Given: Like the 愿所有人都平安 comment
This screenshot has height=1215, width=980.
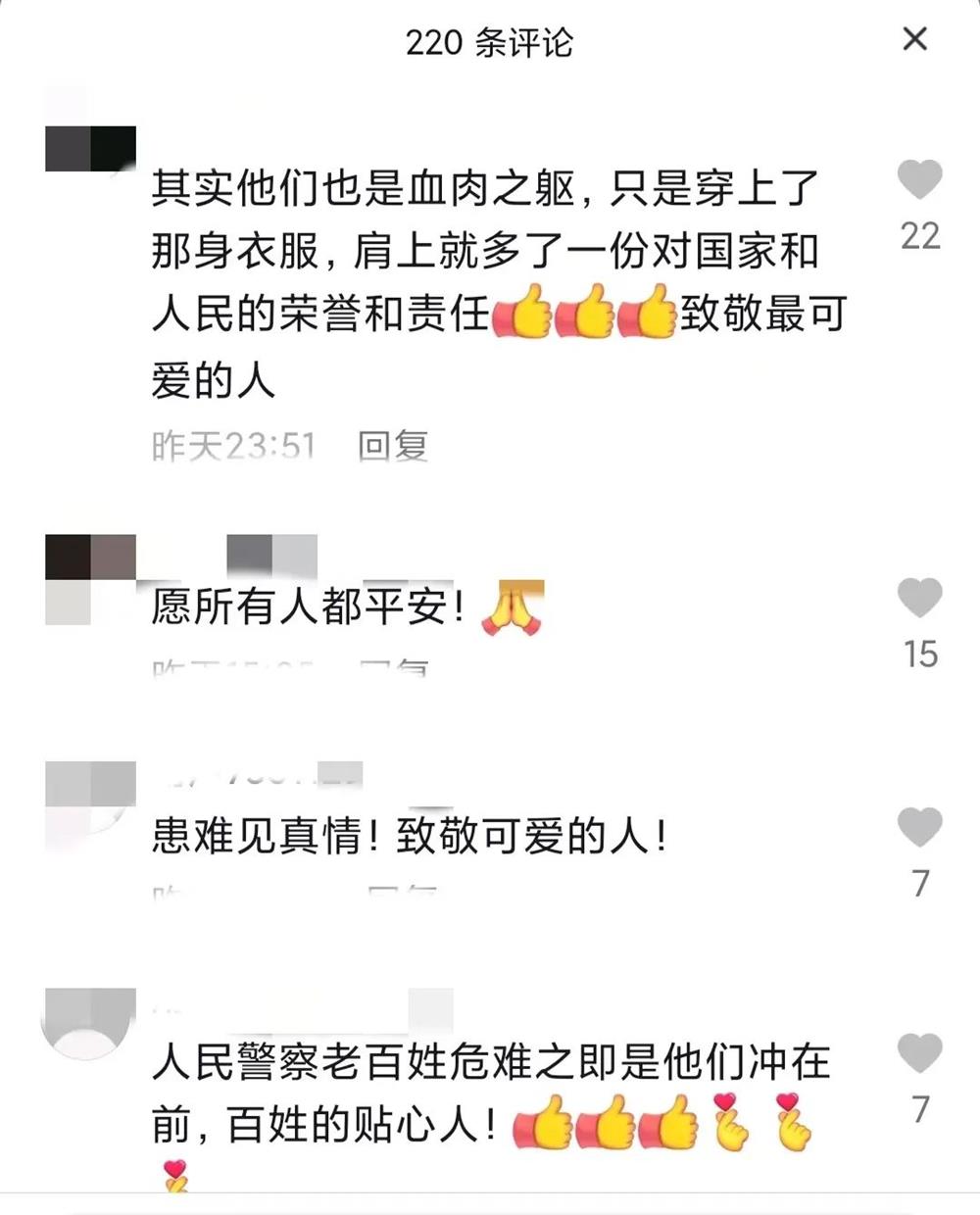Looking at the screenshot, I should tap(919, 598).
